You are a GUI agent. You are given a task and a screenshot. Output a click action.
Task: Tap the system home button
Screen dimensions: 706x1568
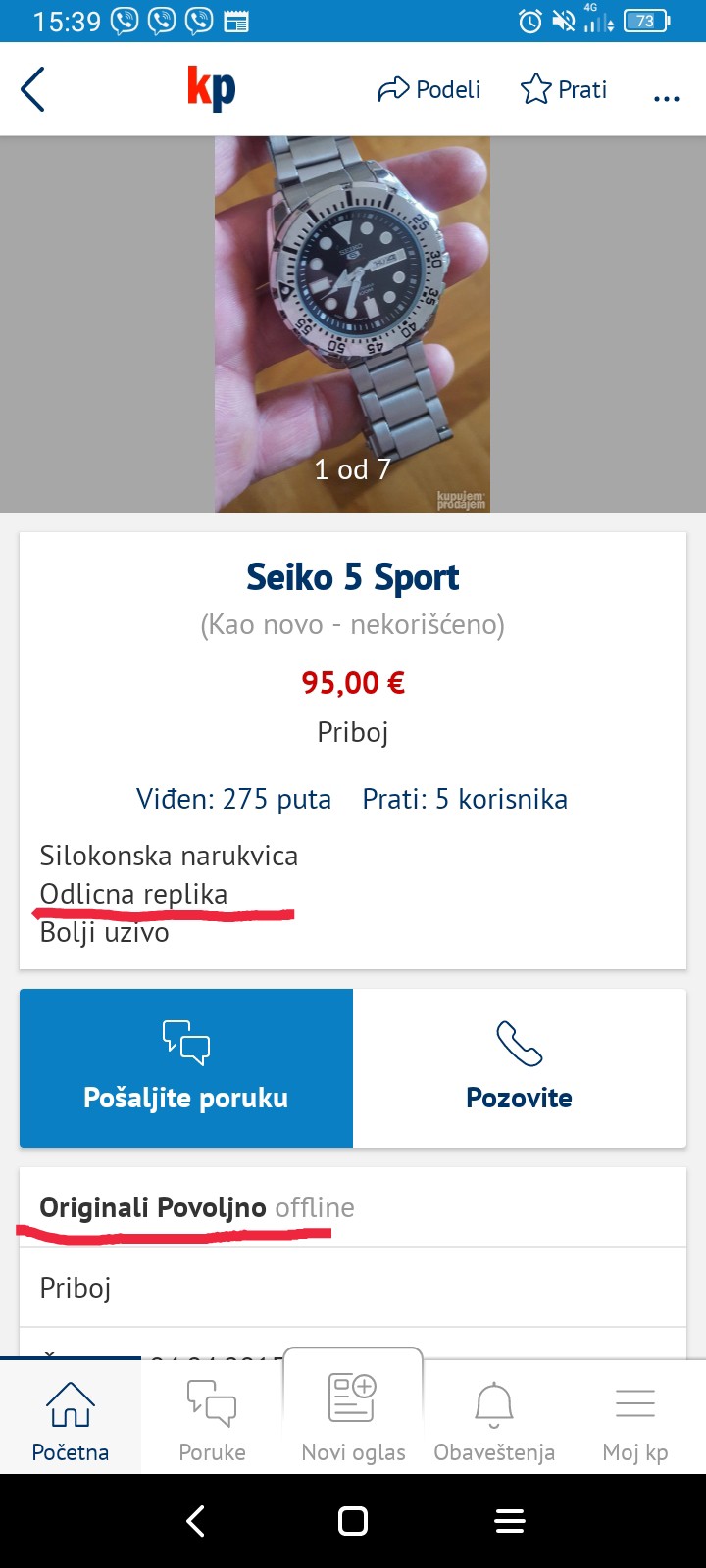point(353,1521)
